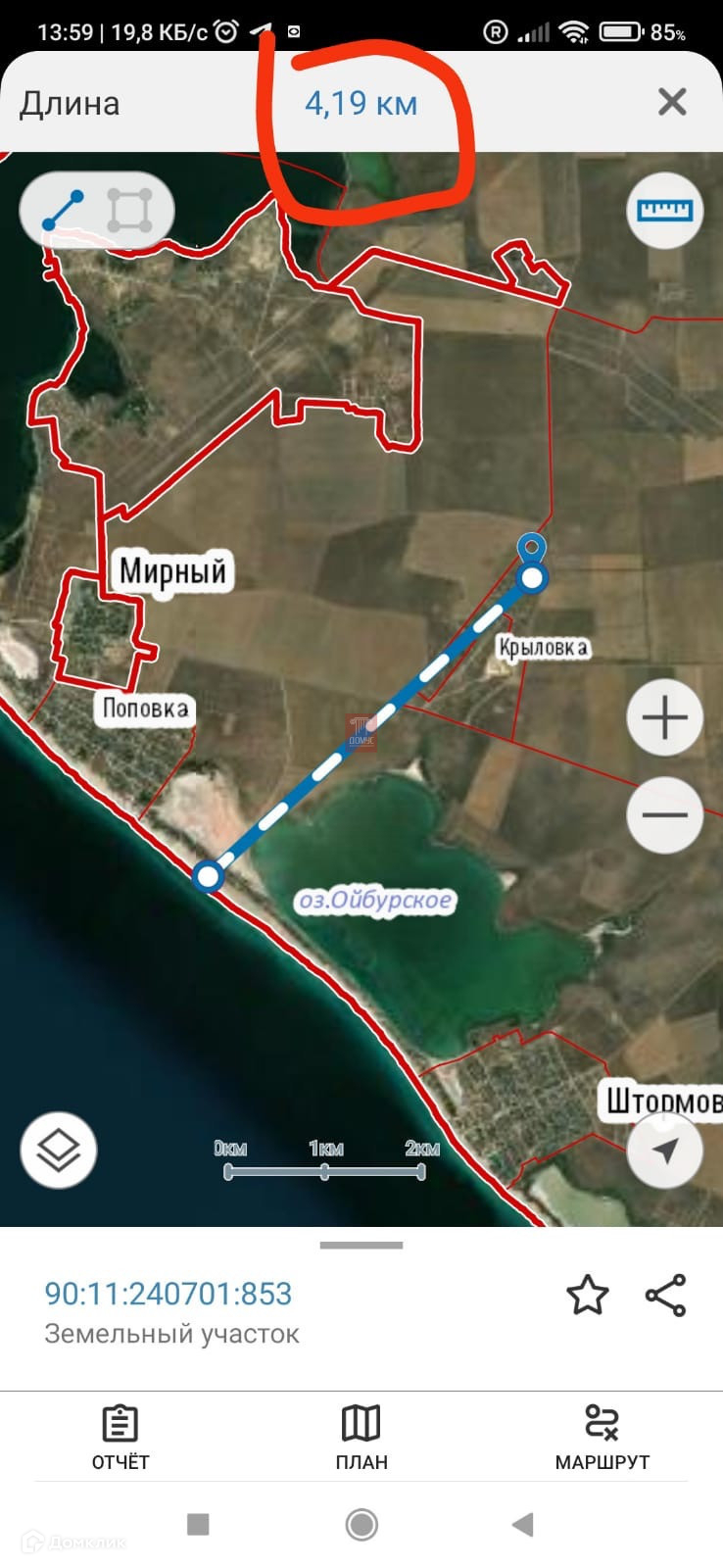Screen dimensions: 723x1568
Task: Switch to area polygon measuring mode
Action: [x=129, y=211]
